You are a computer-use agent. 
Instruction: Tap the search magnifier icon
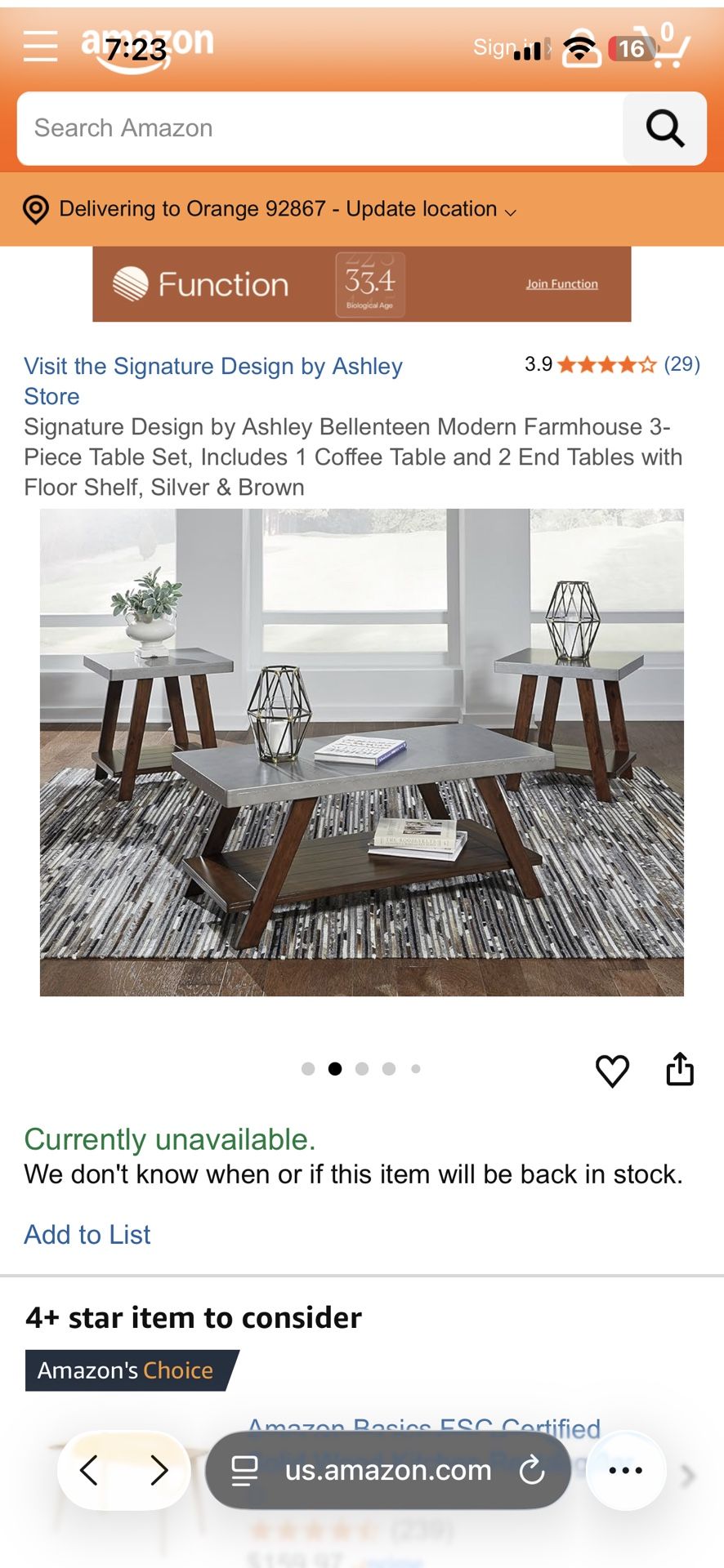pyautogui.click(x=664, y=128)
